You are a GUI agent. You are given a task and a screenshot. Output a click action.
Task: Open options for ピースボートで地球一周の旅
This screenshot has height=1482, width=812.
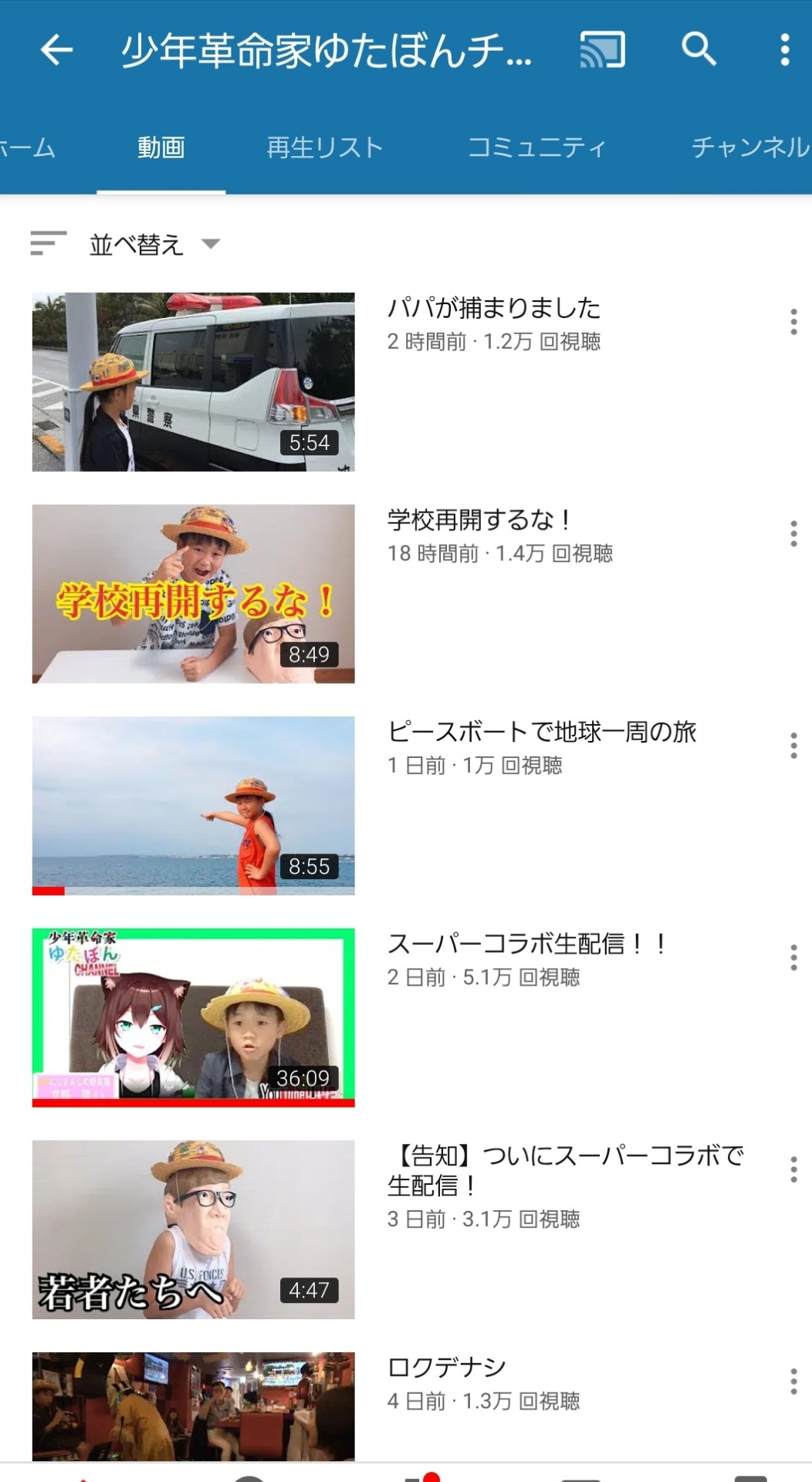[x=793, y=746]
